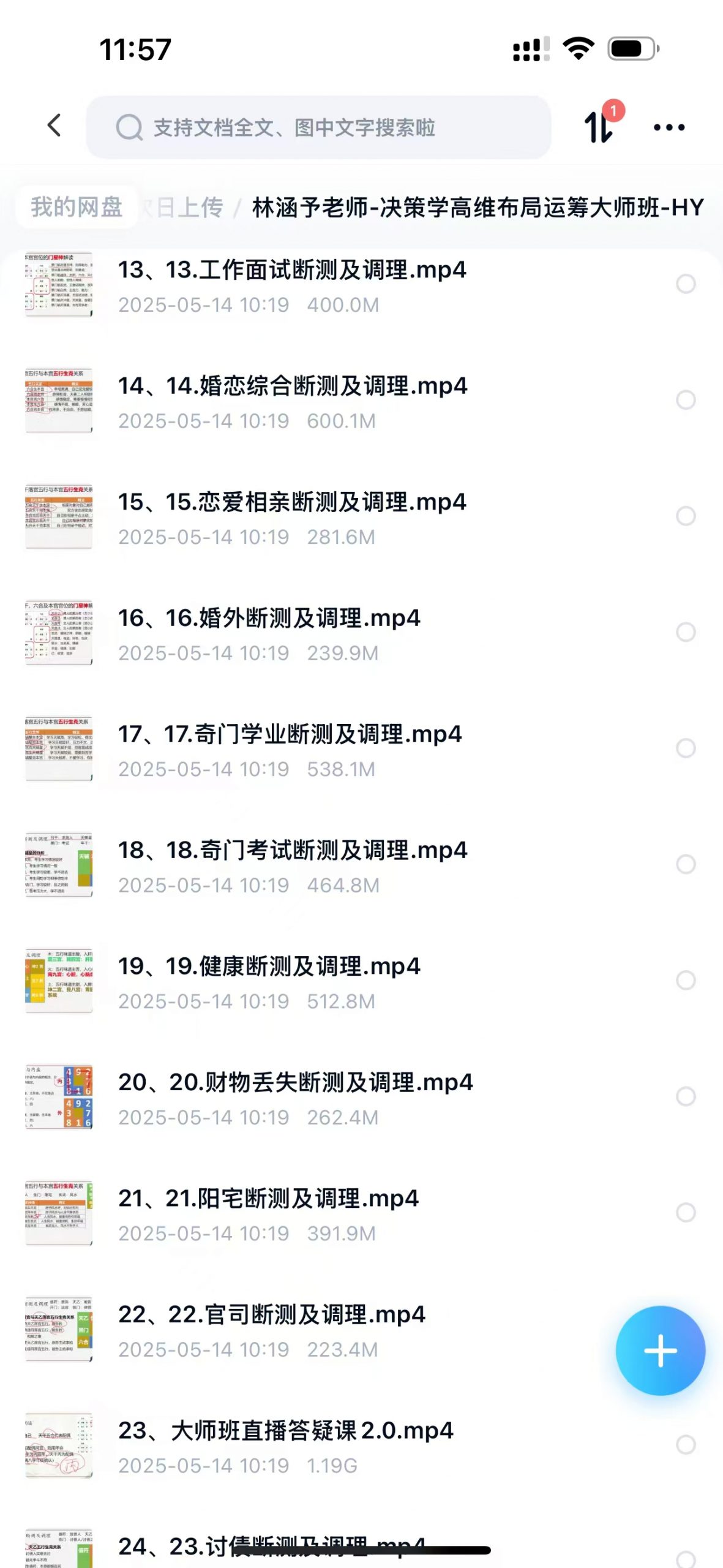Open the full-text search field
The height and width of the screenshot is (1568, 723).
click(318, 127)
